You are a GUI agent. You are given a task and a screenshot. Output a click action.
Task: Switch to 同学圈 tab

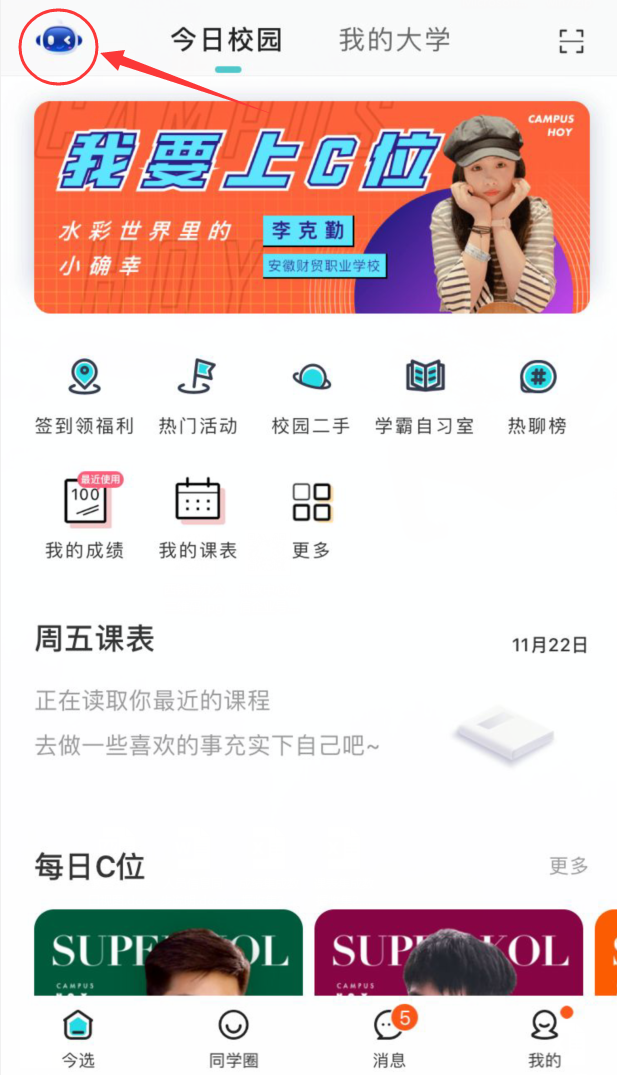click(233, 1037)
